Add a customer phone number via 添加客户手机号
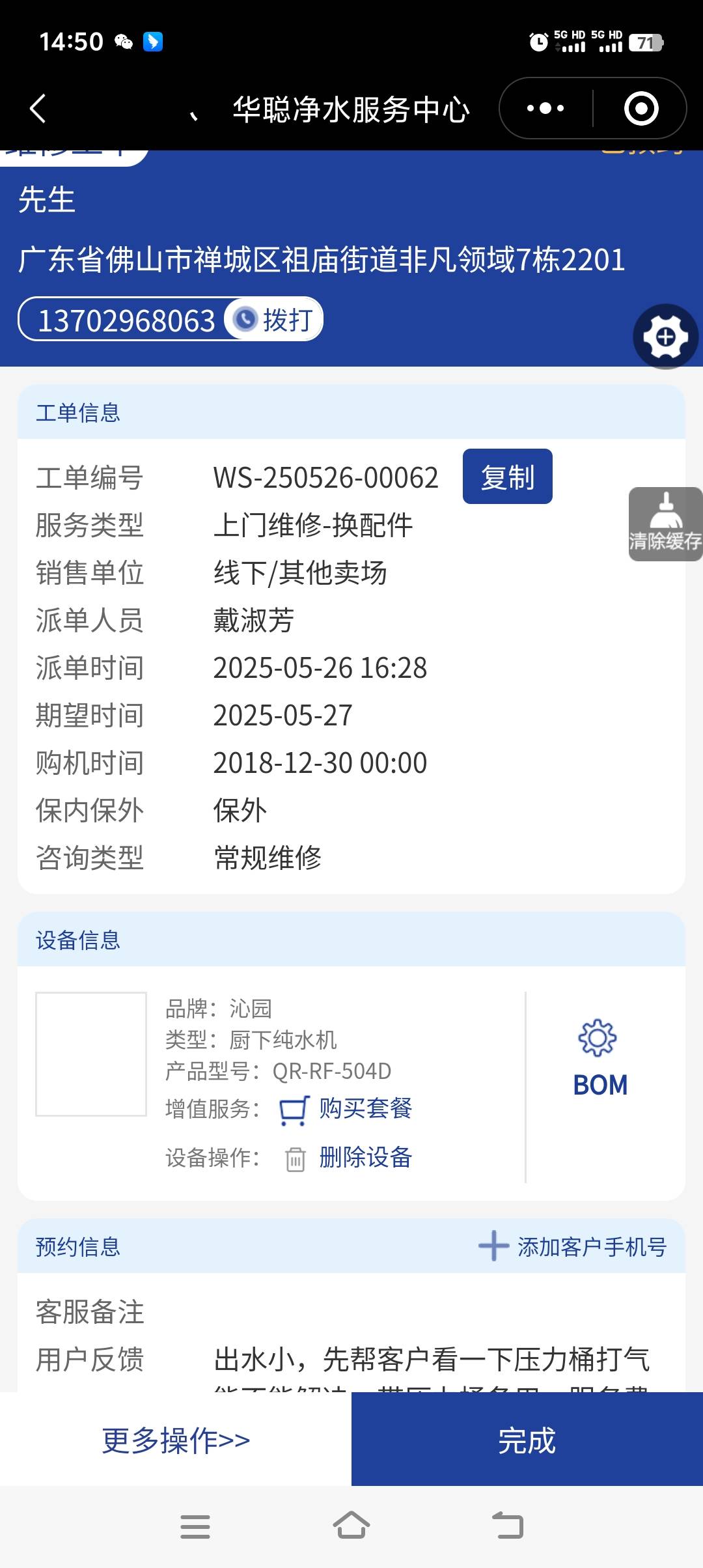 pos(573,1246)
